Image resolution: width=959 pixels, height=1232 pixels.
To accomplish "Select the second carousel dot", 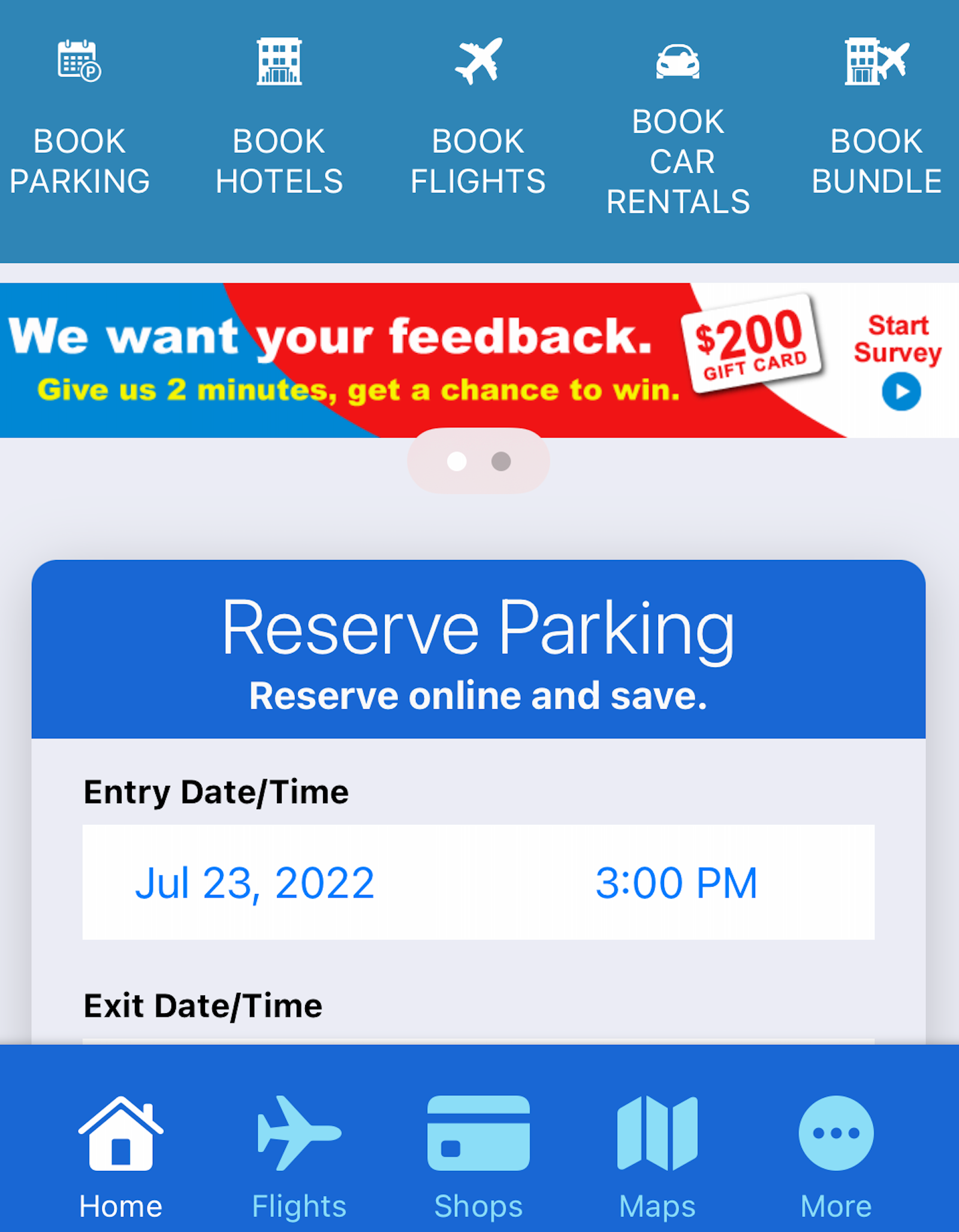I will pos(502,460).
